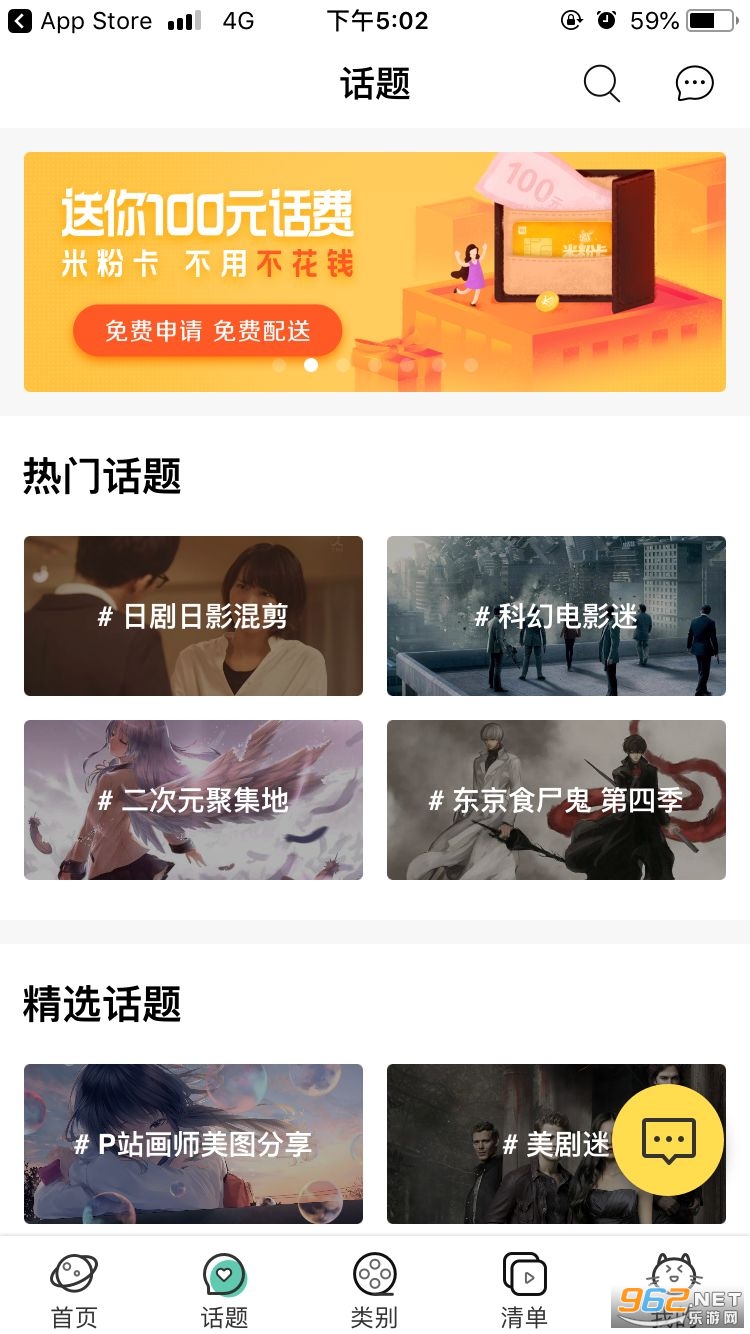Switch to the 清单 tab
The height and width of the screenshot is (1334, 750).
(524, 1290)
